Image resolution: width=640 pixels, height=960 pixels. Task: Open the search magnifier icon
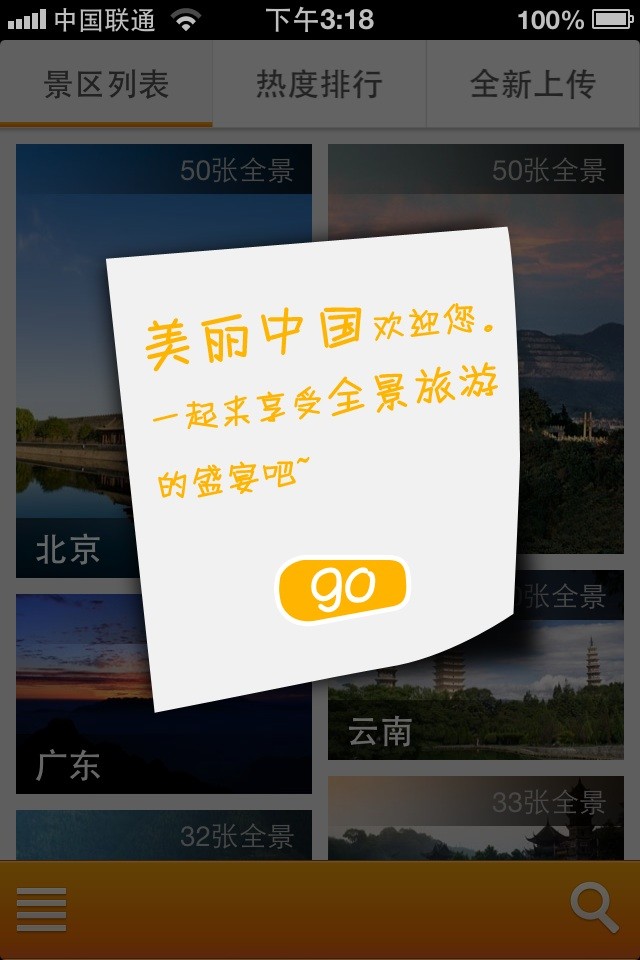594,908
